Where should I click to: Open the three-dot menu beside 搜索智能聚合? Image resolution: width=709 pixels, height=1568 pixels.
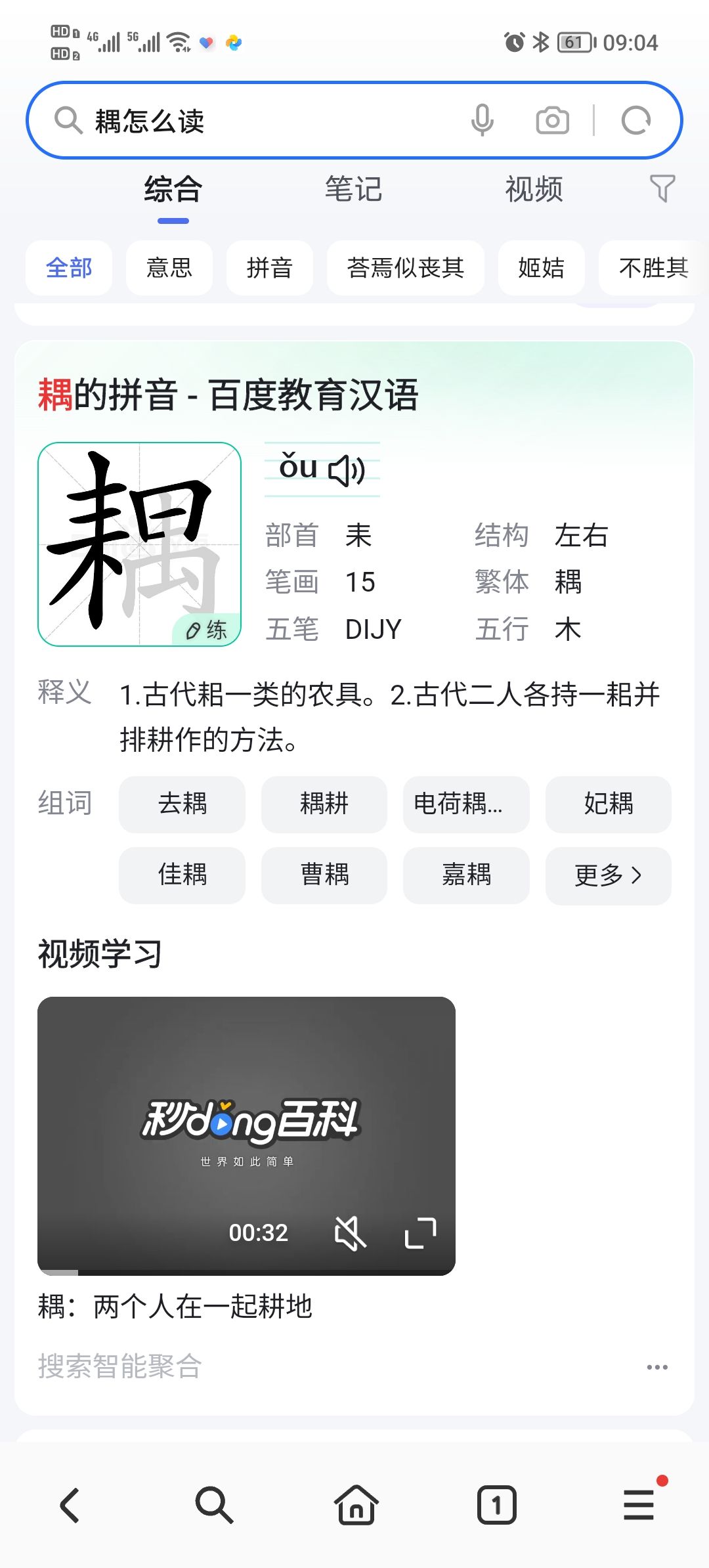pos(657,1367)
